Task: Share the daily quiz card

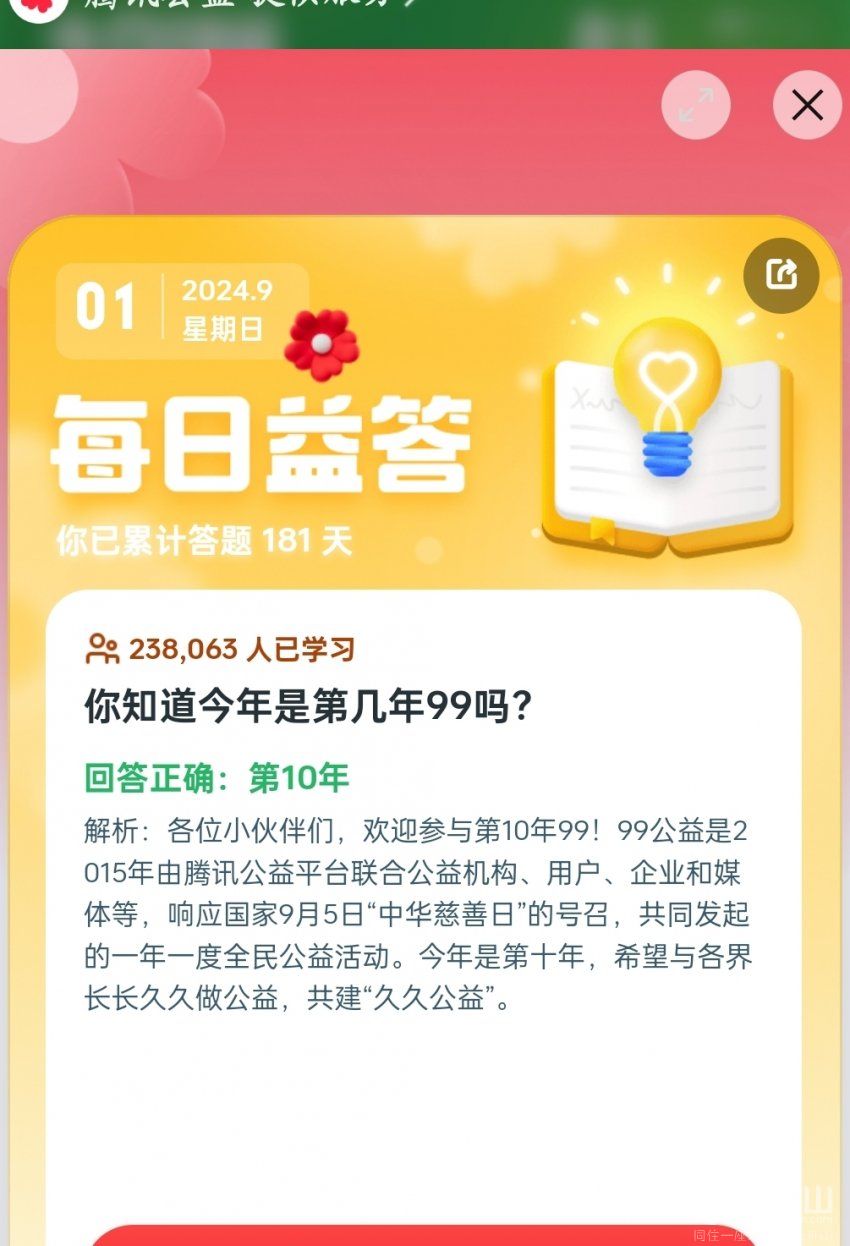Action: coord(781,275)
